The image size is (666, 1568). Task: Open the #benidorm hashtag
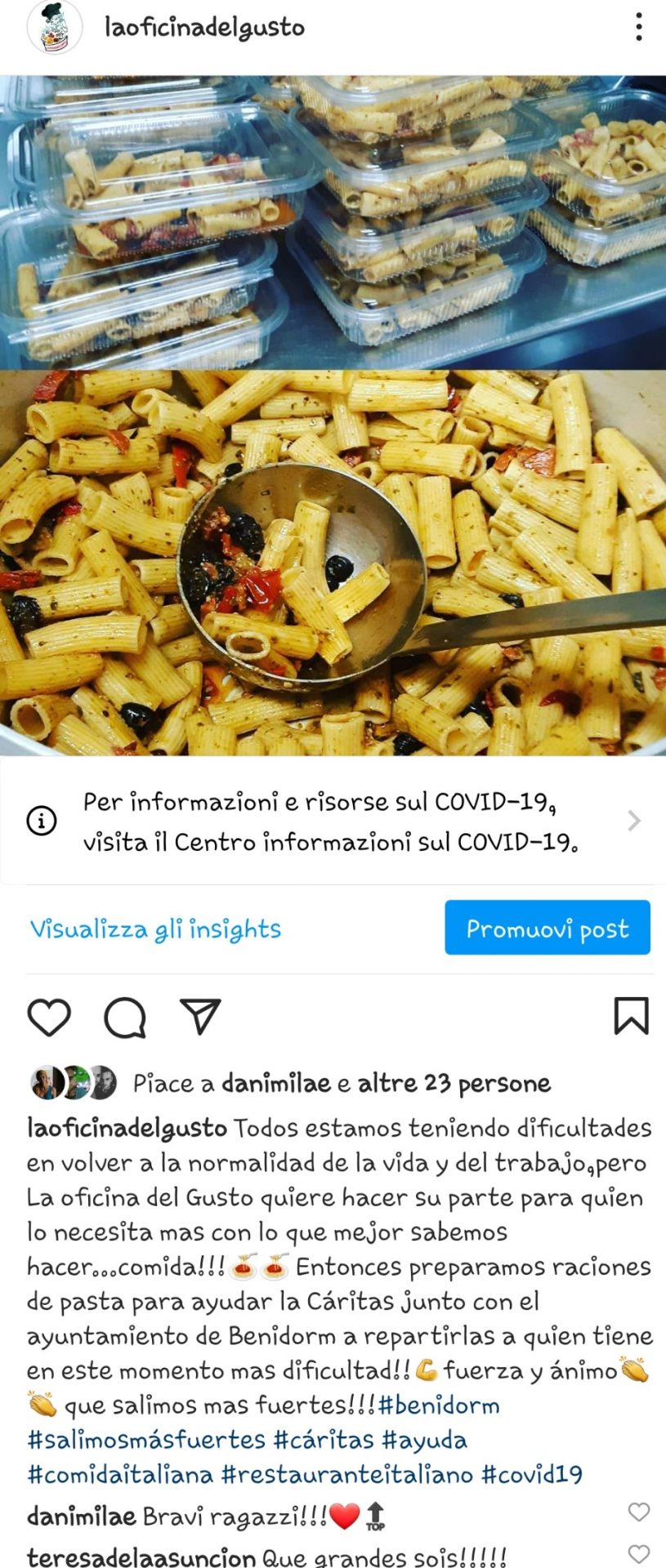tap(439, 1405)
